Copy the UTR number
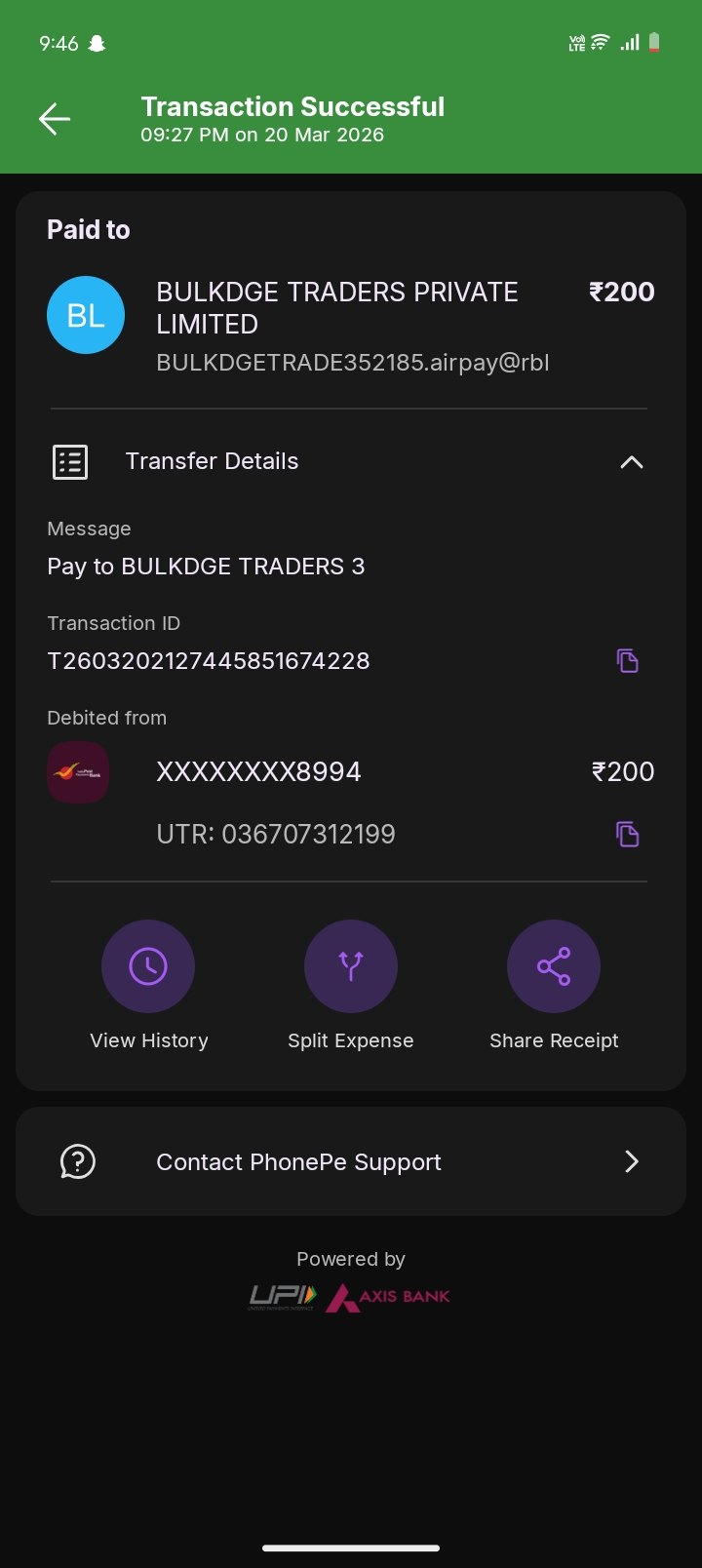 click(x=627, y=835)
